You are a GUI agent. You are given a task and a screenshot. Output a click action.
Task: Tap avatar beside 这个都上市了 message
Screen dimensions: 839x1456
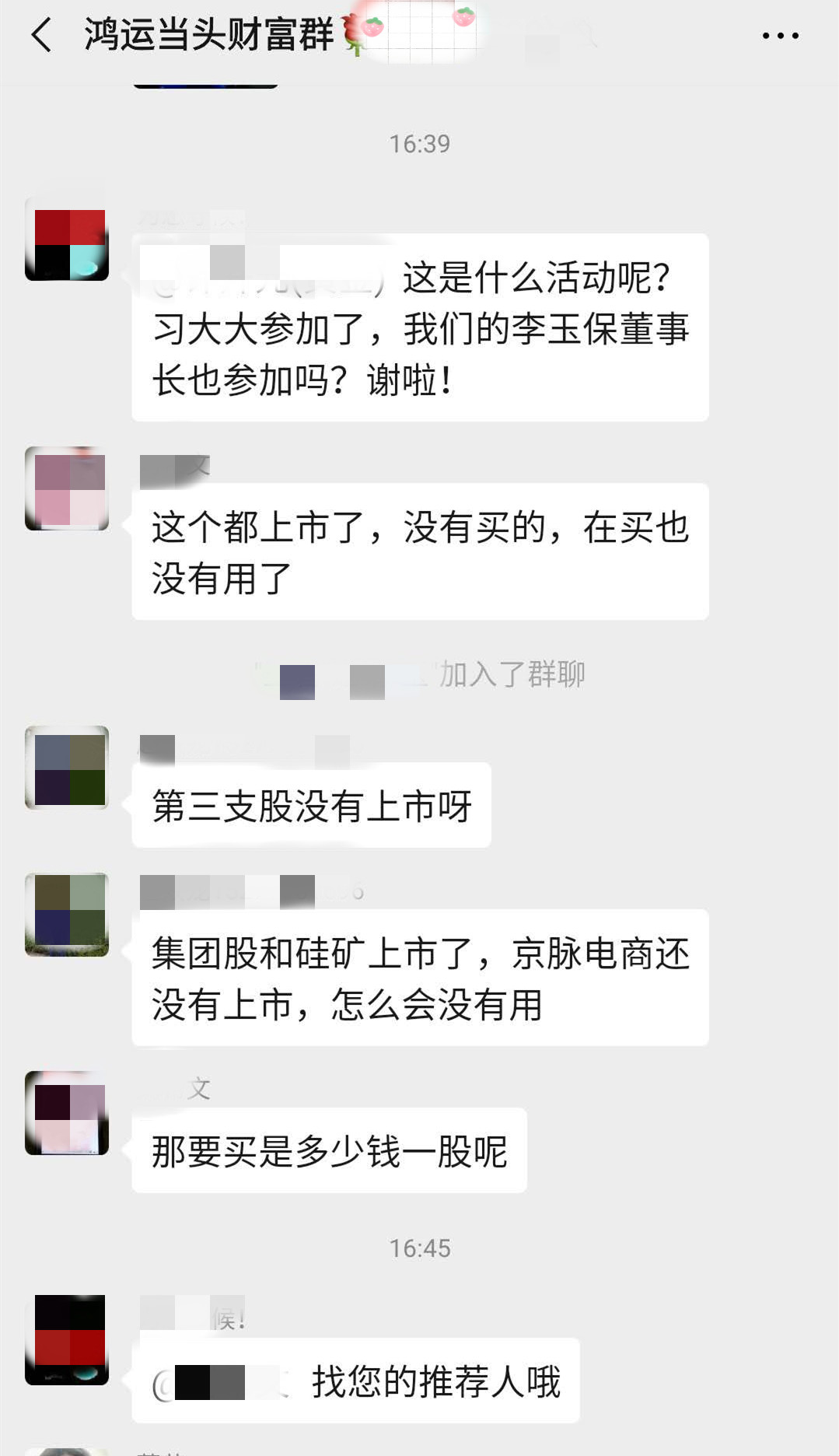[67, 488]
